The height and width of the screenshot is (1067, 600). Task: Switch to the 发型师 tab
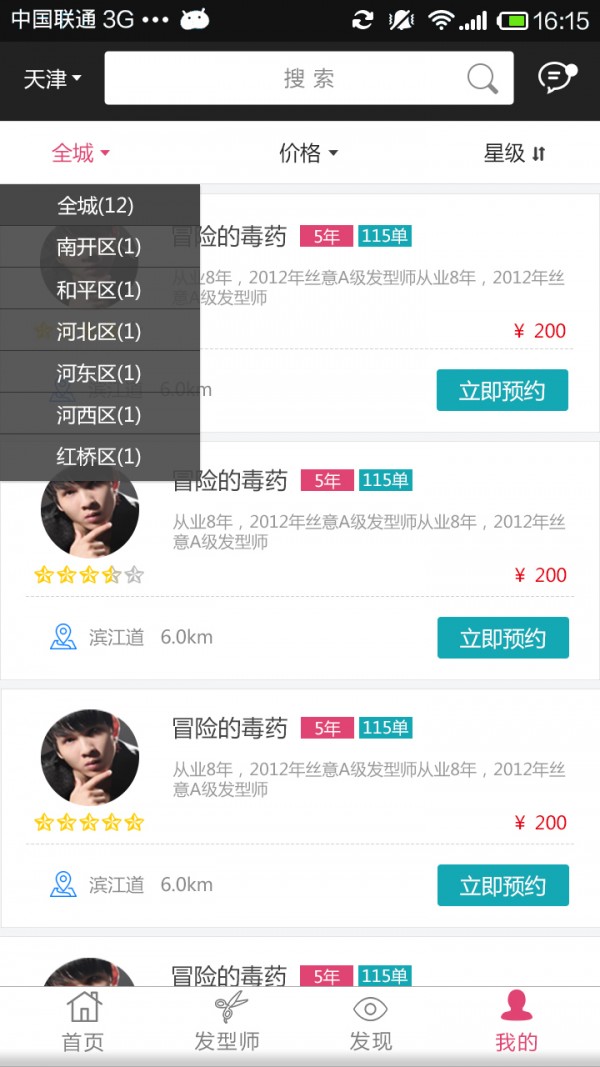click(x=227, y=1022)
